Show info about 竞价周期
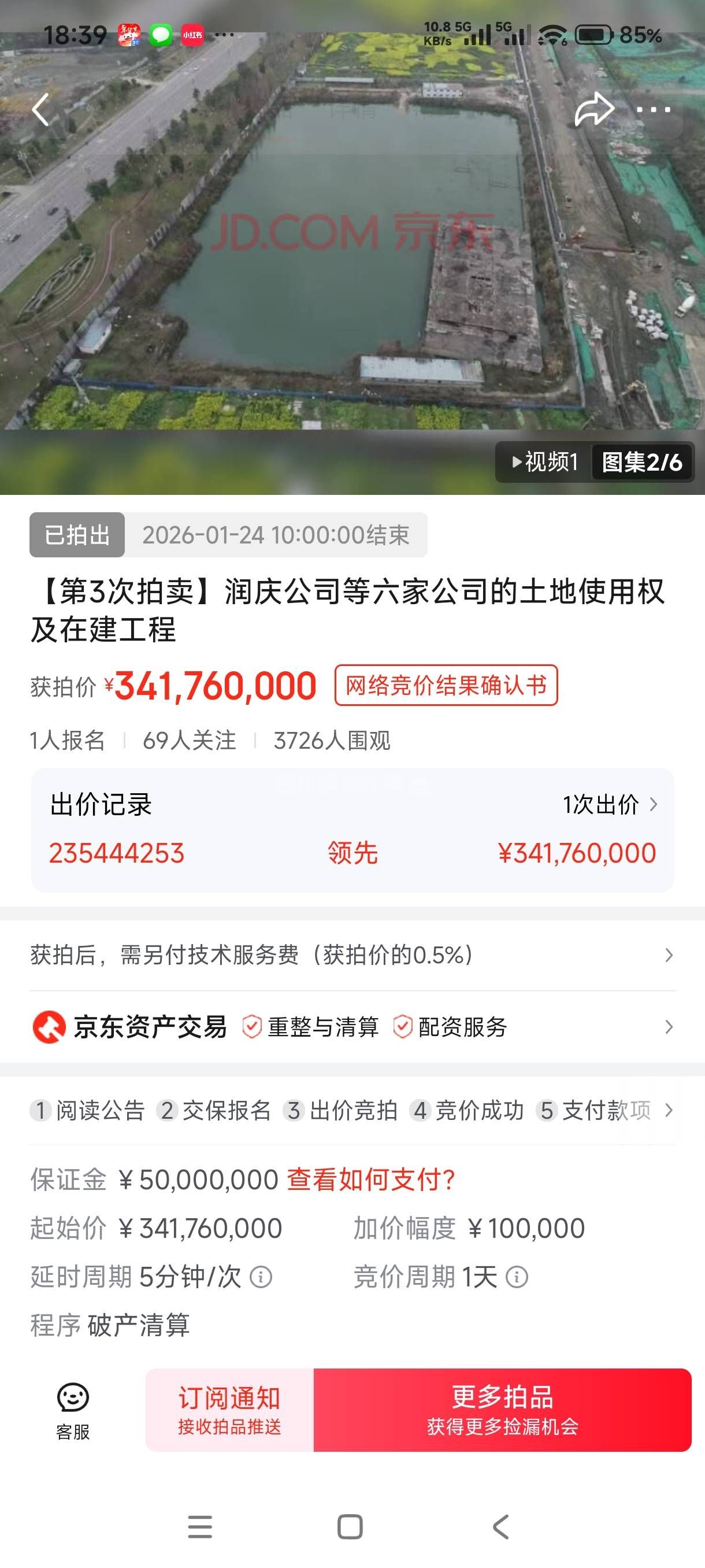 (517, 1277)
